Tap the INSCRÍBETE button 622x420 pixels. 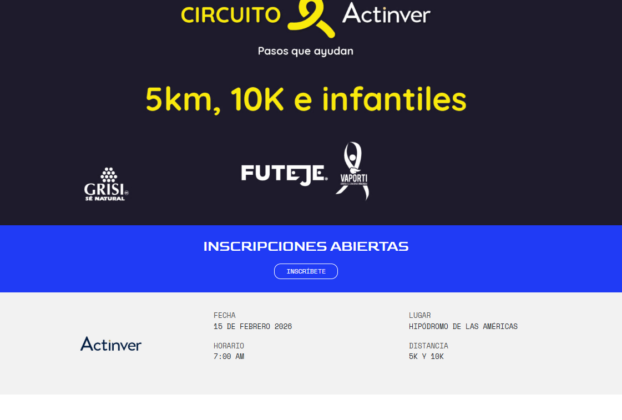click(306, 271)
